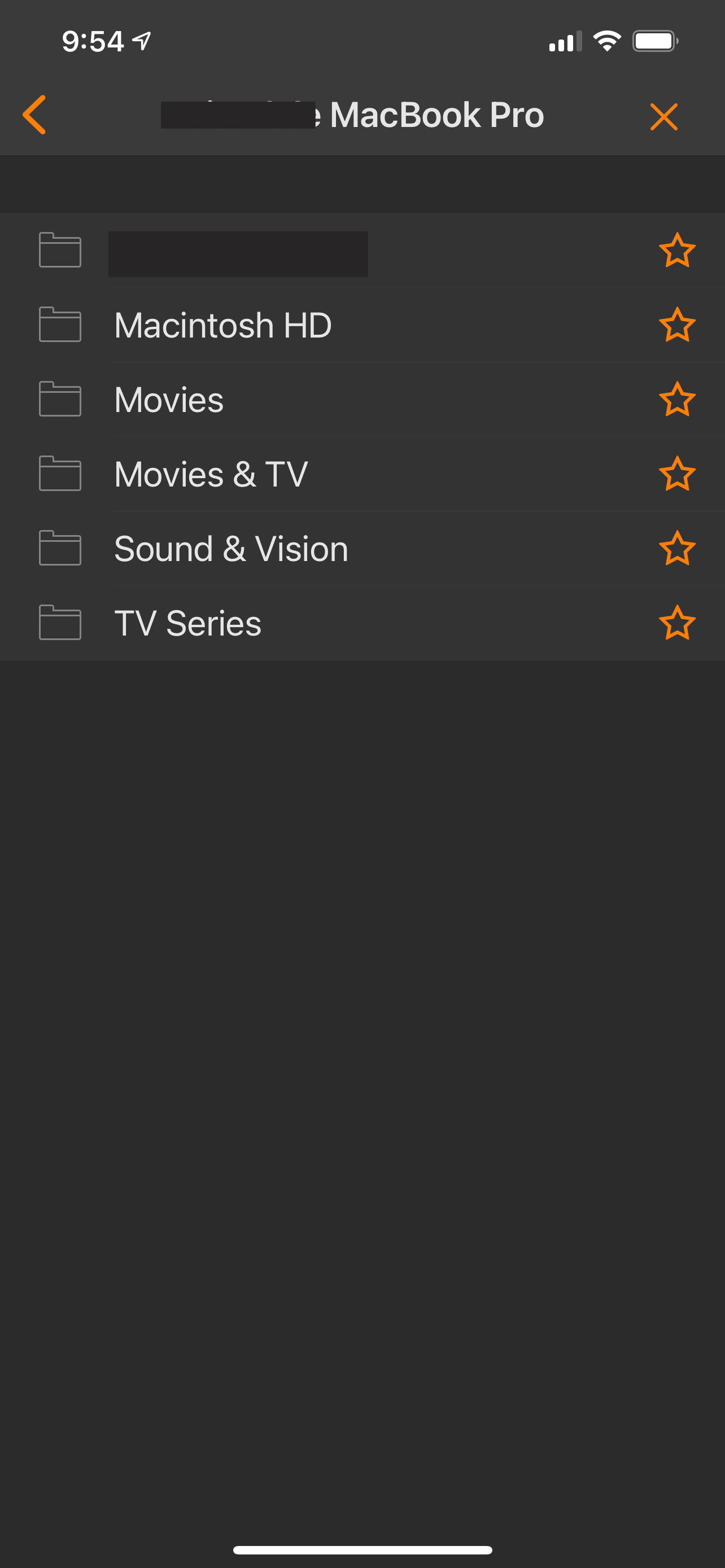
Task: Open the Macintosh HD folder
Action: pos(223,325)
